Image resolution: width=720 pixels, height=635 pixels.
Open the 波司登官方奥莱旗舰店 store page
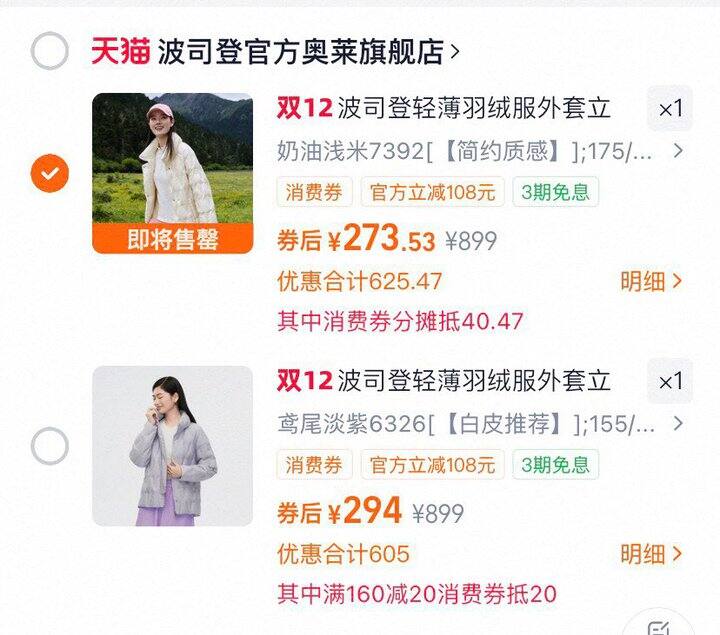(x=300, y=51)
